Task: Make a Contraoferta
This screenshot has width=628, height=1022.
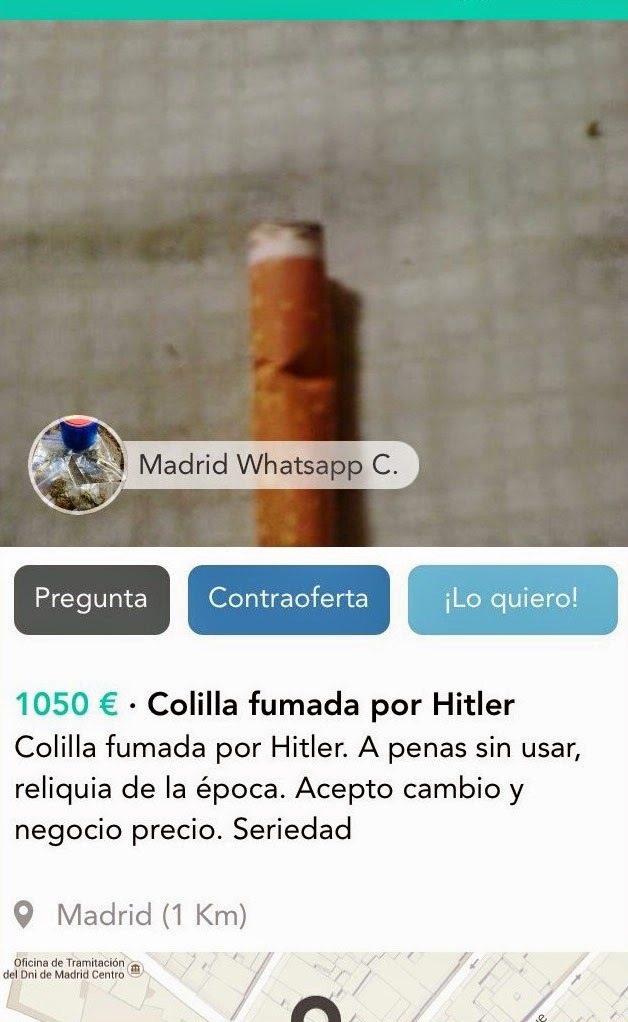Action: point(288,599)
